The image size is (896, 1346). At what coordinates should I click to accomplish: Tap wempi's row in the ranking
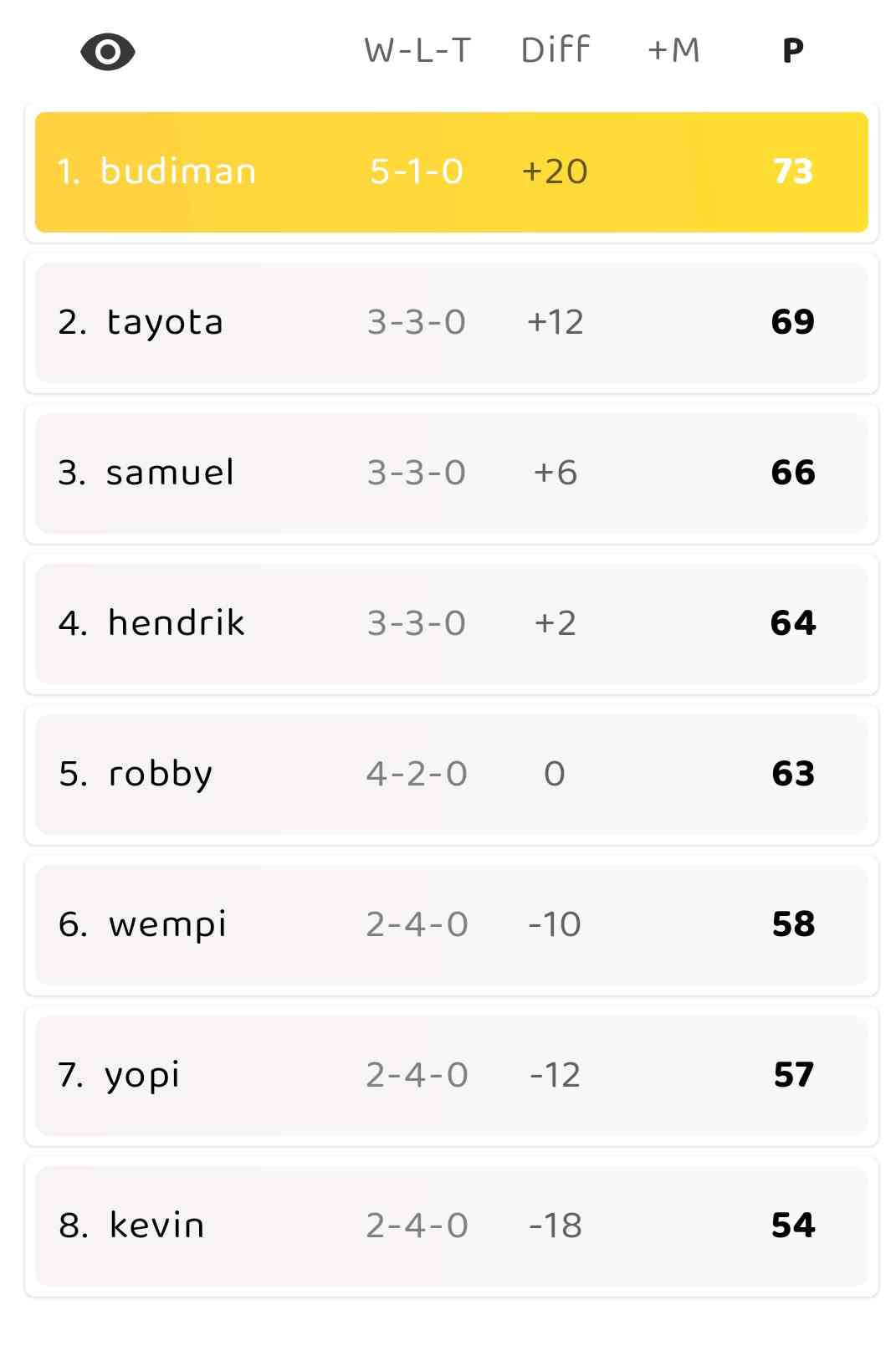coord(451,925)
